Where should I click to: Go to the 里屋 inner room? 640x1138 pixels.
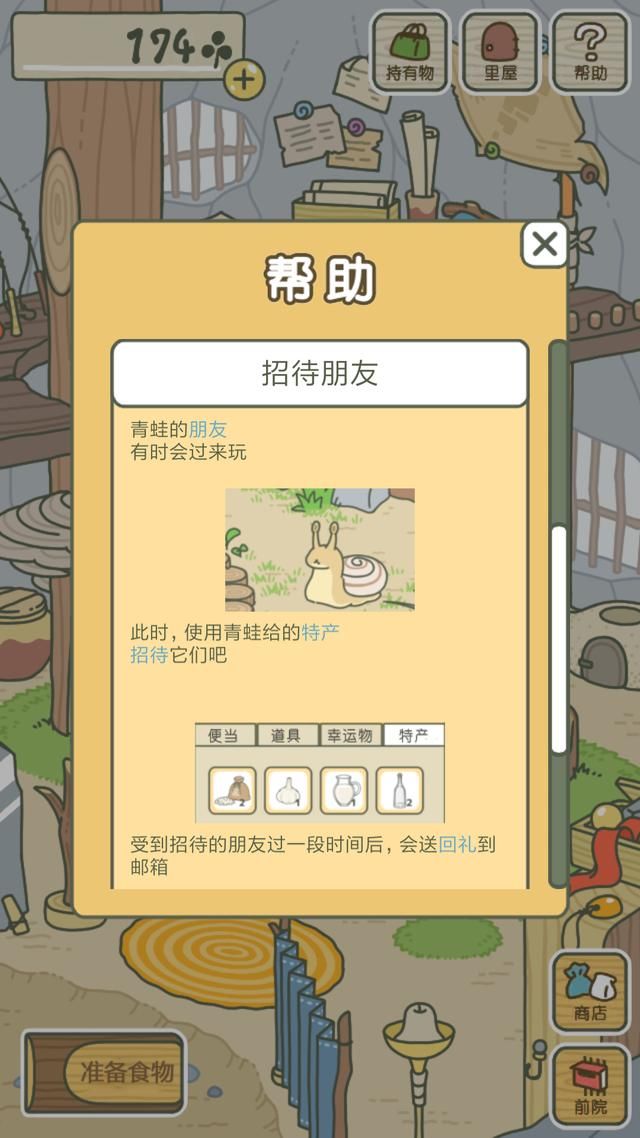coord(499,52)
